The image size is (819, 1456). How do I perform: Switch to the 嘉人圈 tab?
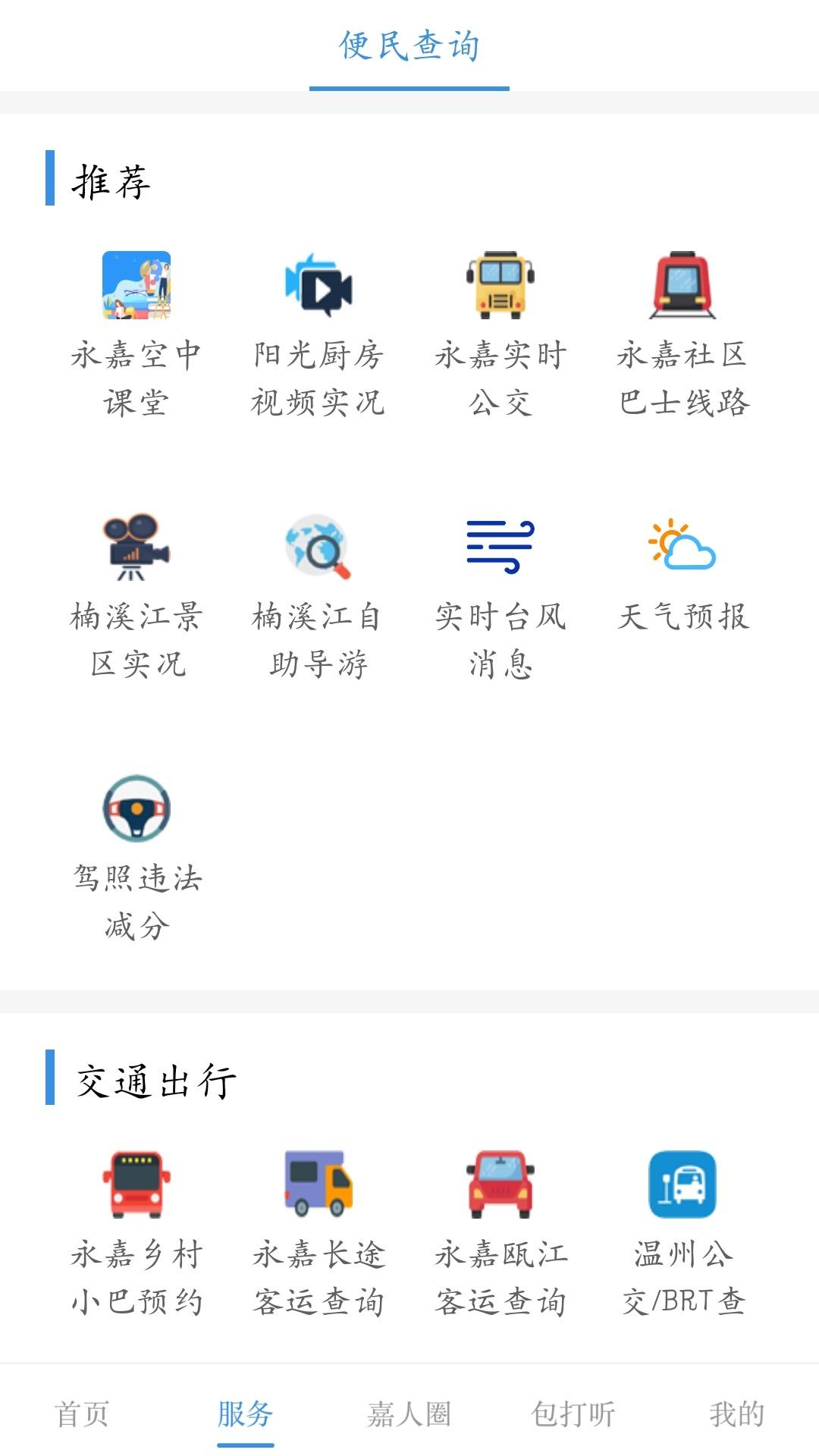[x=409, y=1414]
